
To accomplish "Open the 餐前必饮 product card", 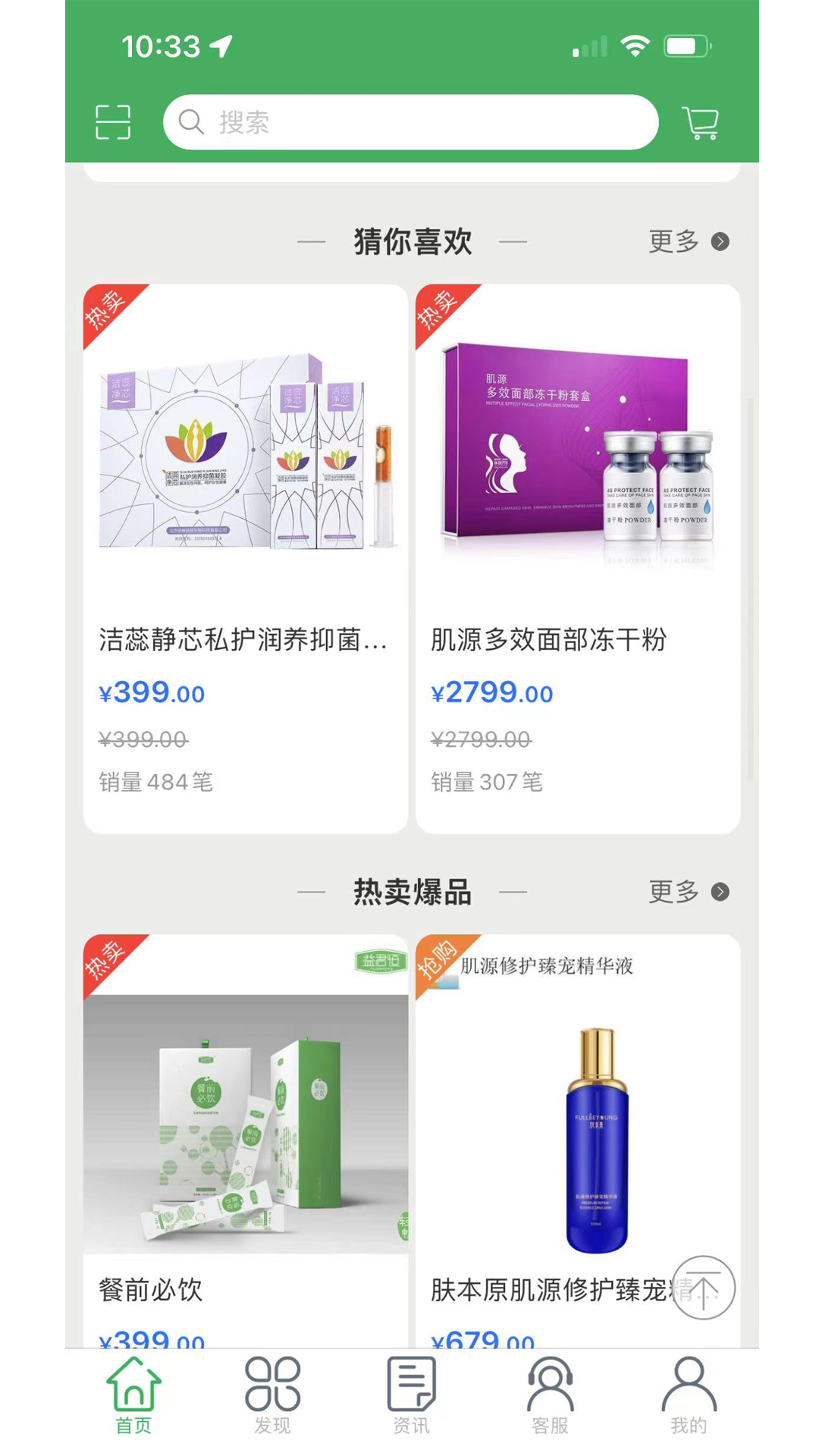I will (245, 1137).
